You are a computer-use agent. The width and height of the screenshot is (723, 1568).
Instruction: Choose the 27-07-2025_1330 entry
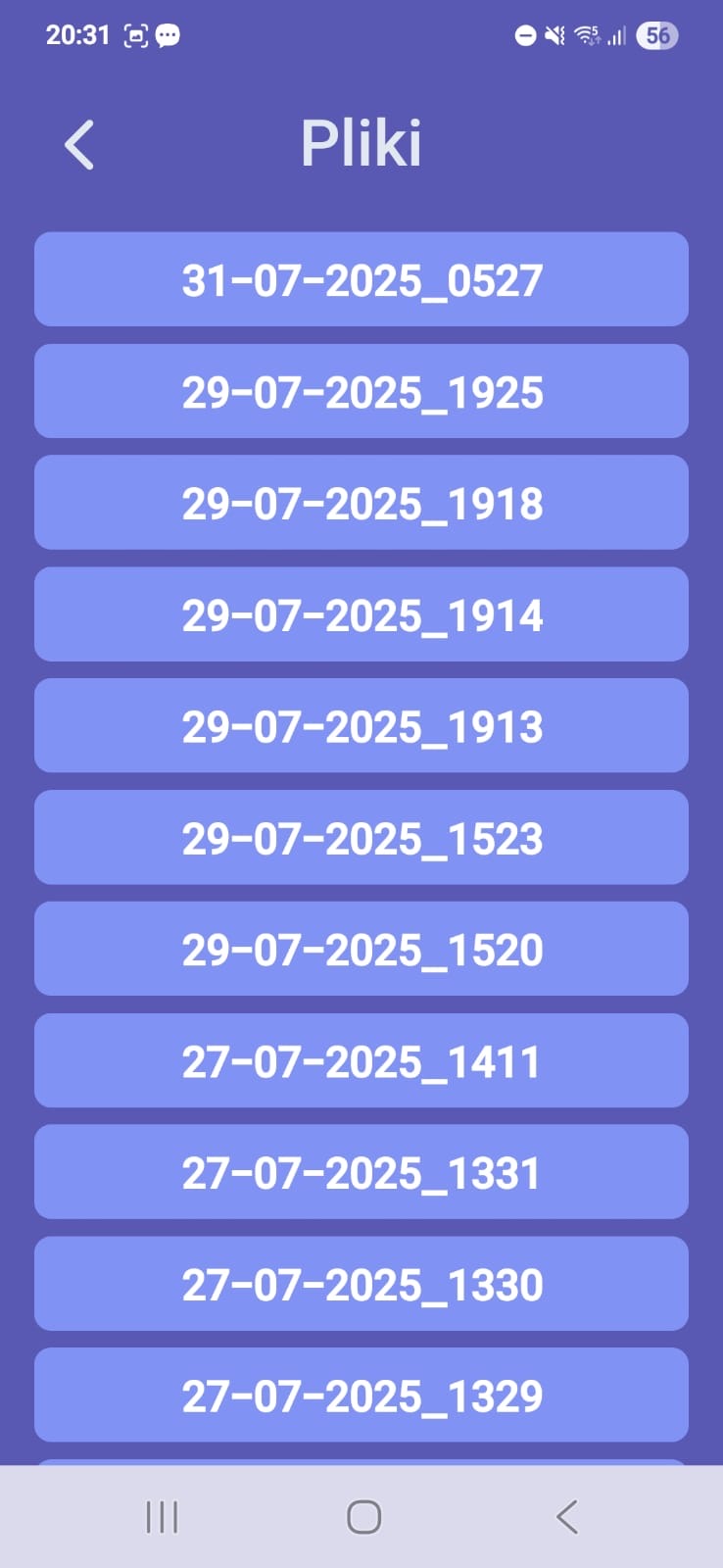(361, 1284)
